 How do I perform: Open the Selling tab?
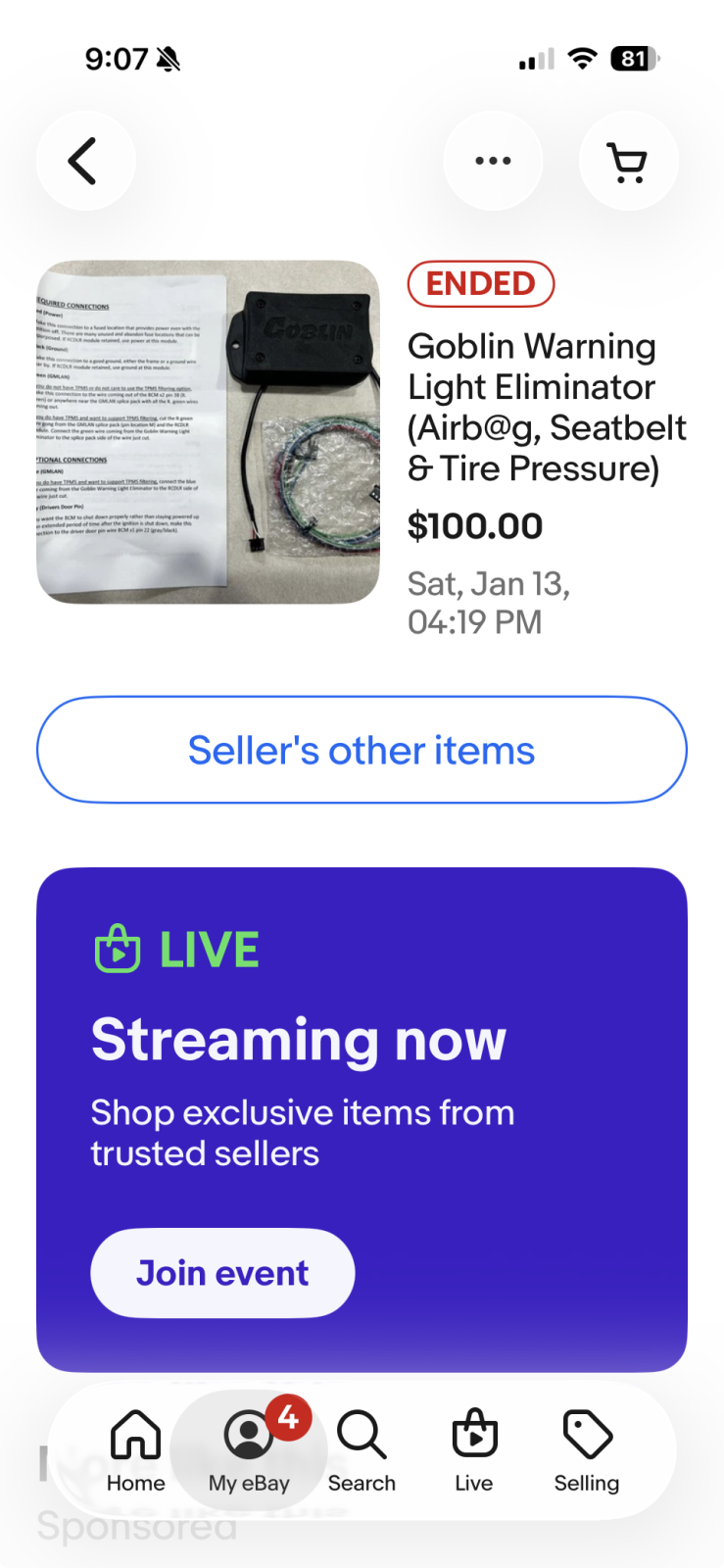(587, 1452)
